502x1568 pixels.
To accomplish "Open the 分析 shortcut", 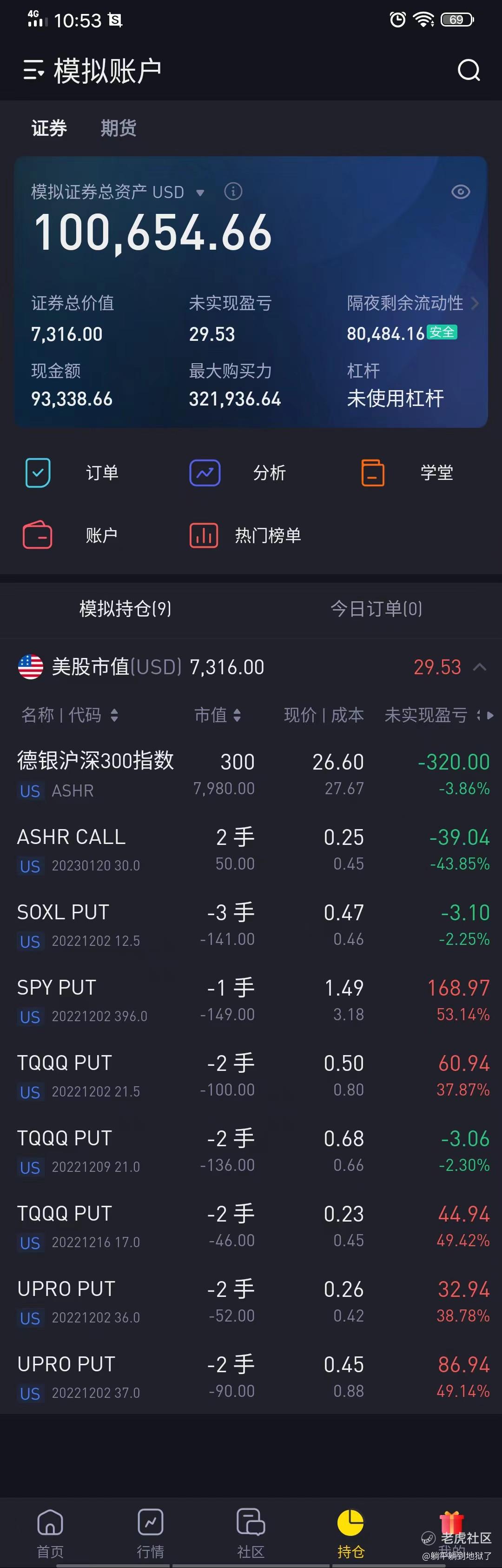I will click(238, 473).
